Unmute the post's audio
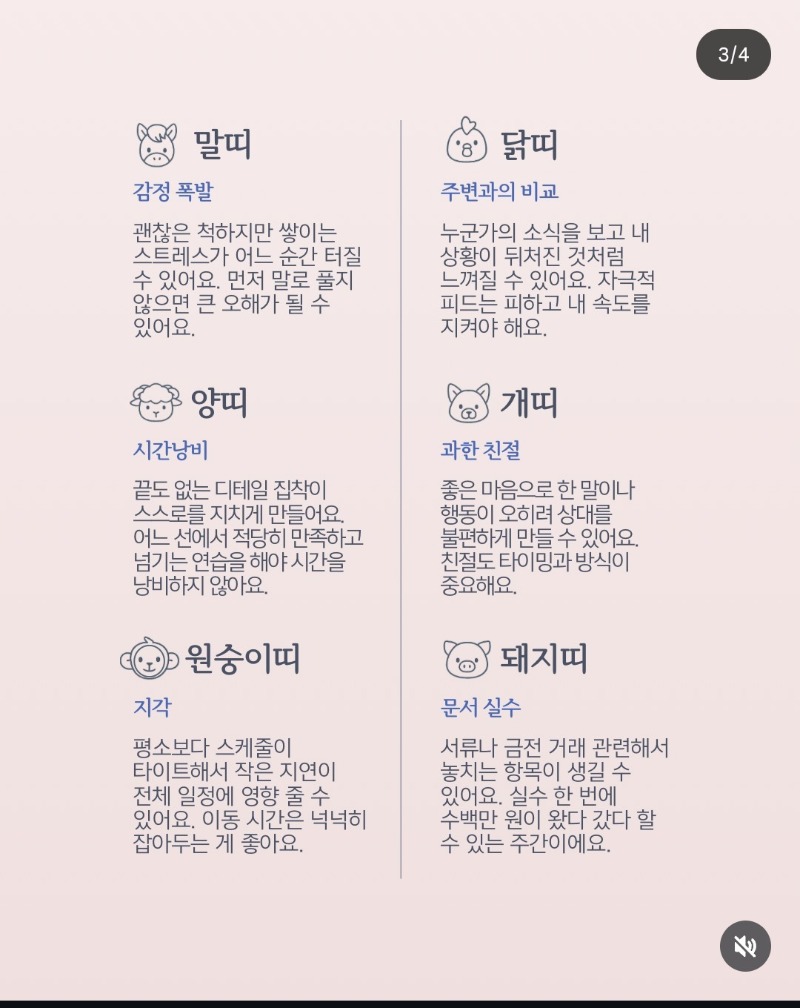The image size is (800, 1008). 745,946
